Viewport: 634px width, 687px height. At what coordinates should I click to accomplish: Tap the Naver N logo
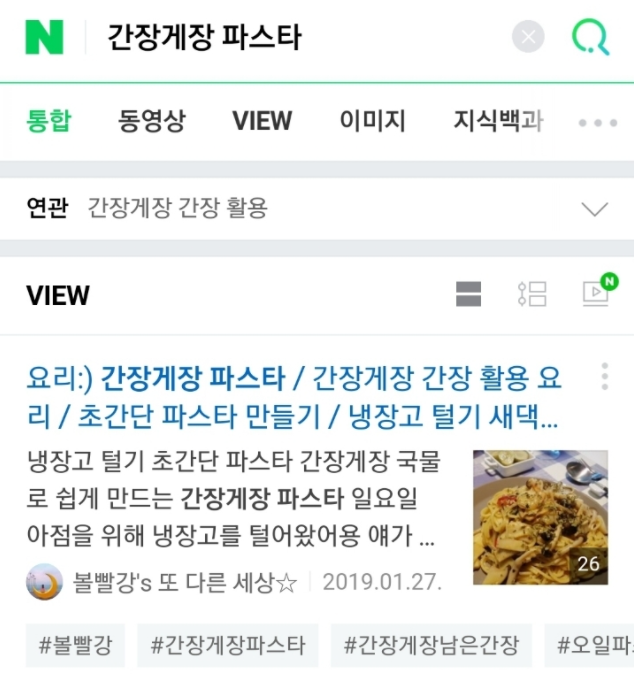tap(44, 38)
